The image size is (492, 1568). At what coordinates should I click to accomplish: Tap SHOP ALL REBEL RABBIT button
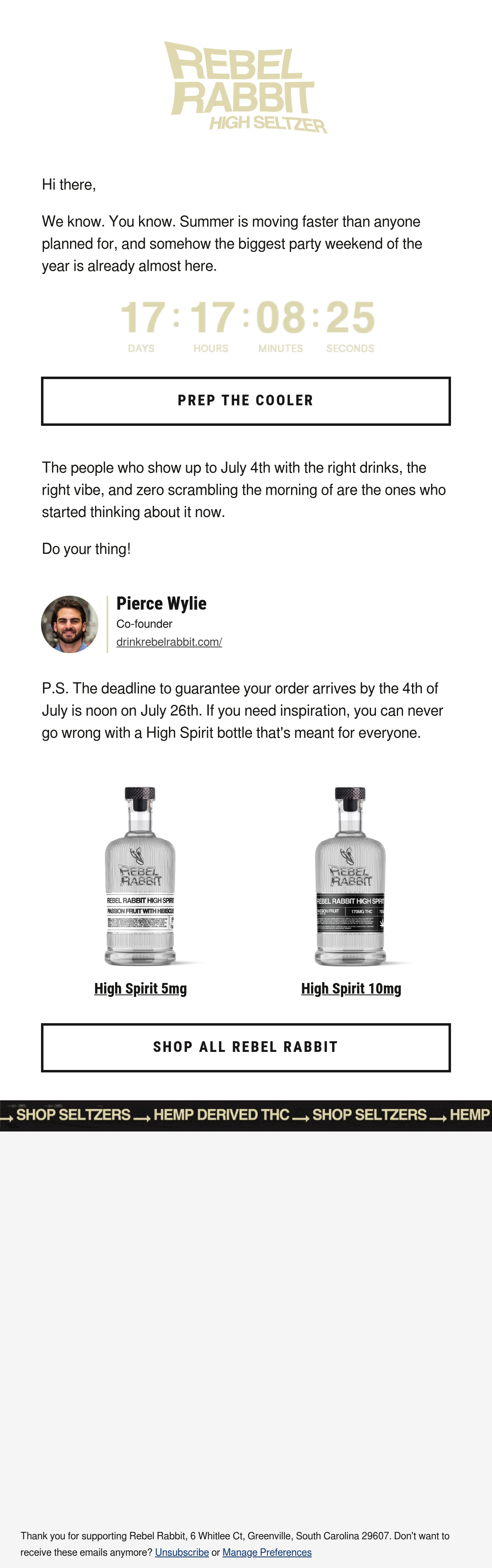click(x=246, y=1047)
